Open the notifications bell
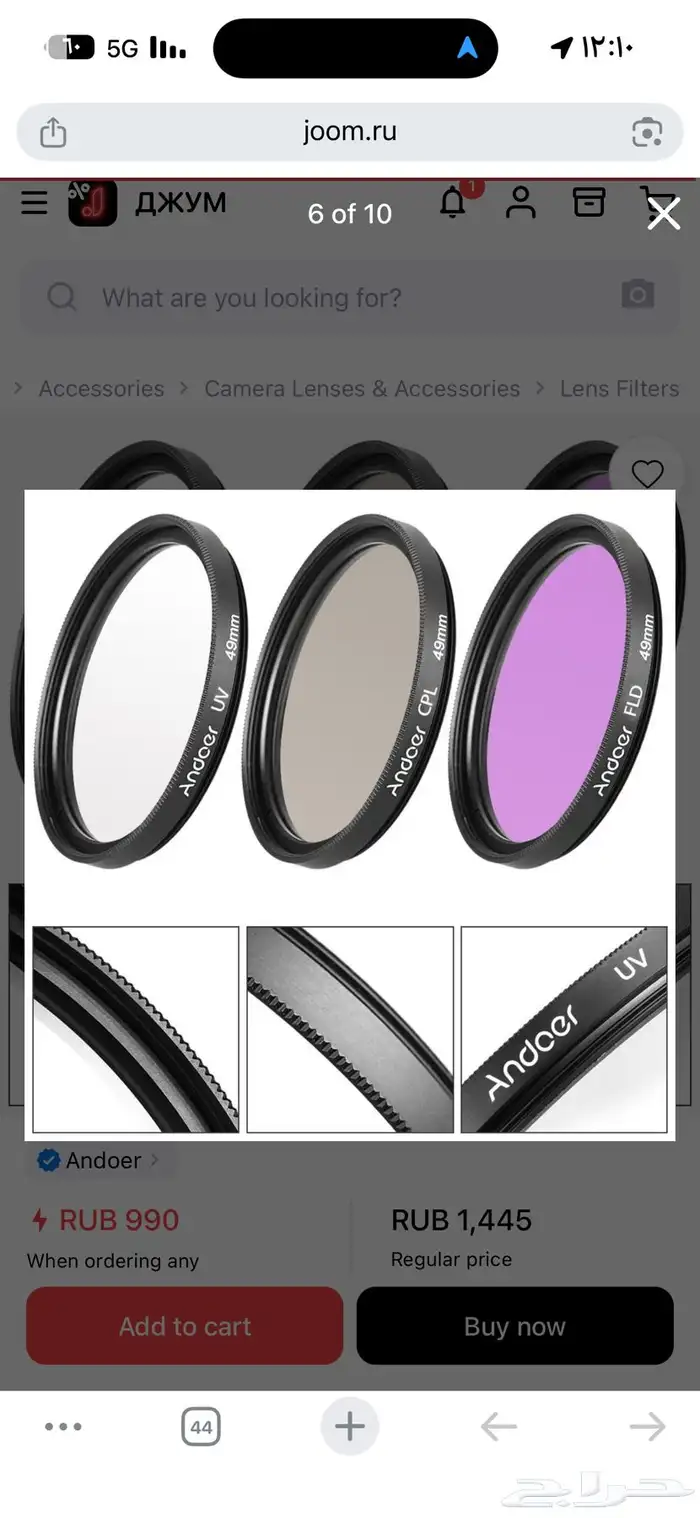700x1518 pixels. click(x=453, y=203)
